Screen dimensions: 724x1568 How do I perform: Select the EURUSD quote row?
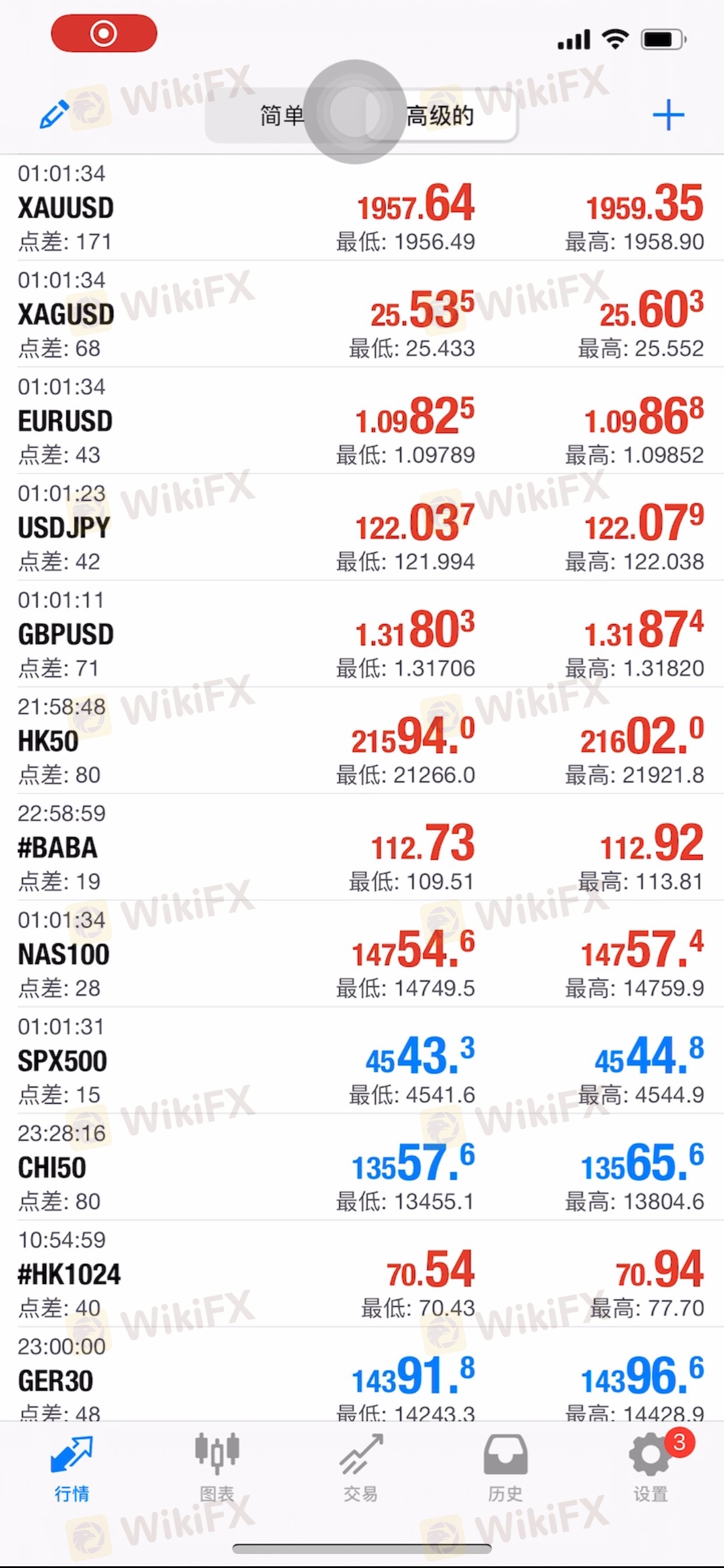point(362,421)
